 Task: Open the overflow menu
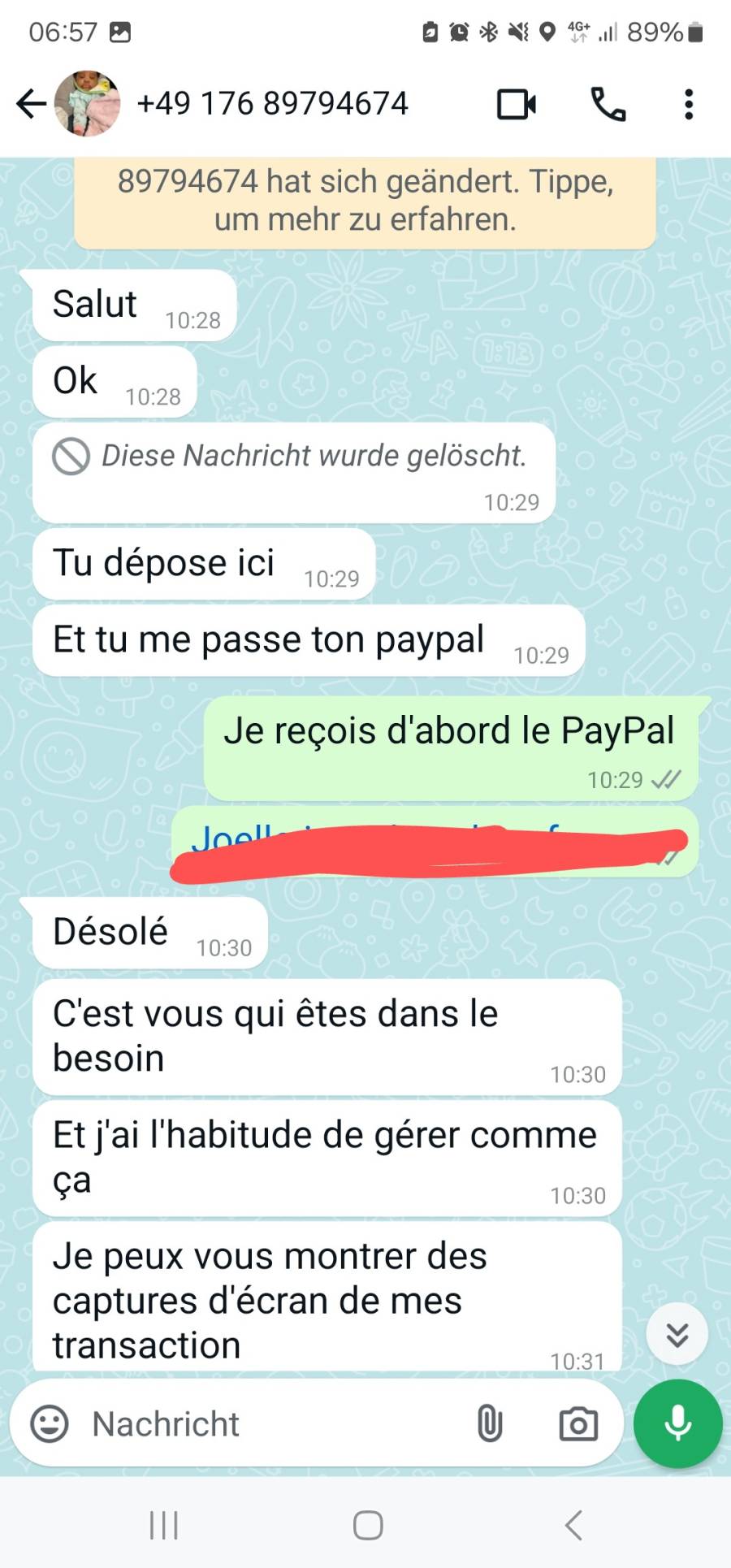point(689,104)
